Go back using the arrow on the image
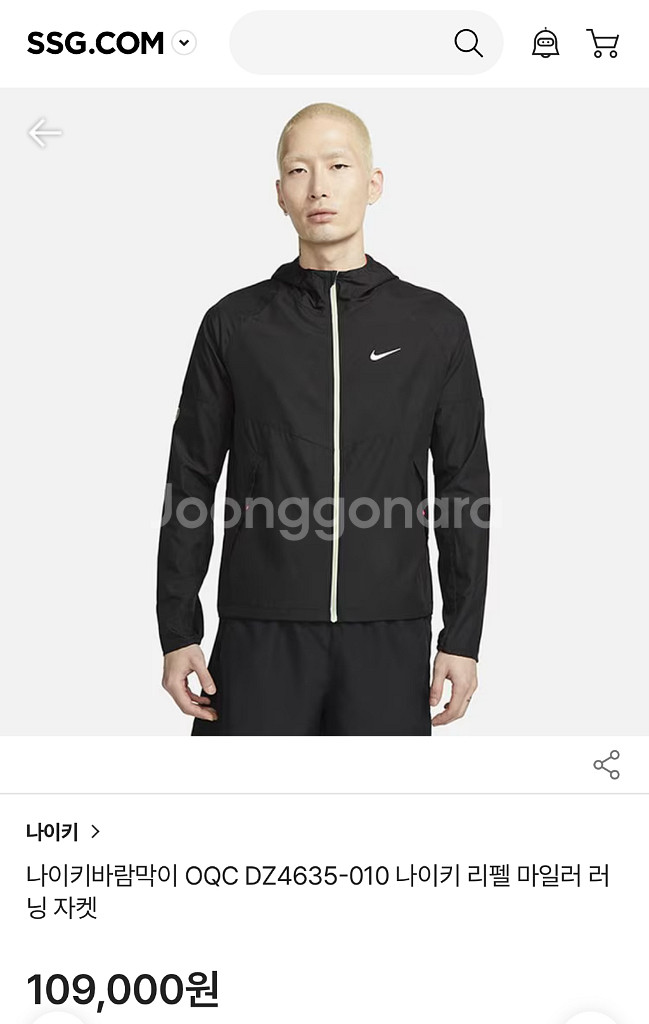This screenshot has height=1024, width=649. (44, 133)
